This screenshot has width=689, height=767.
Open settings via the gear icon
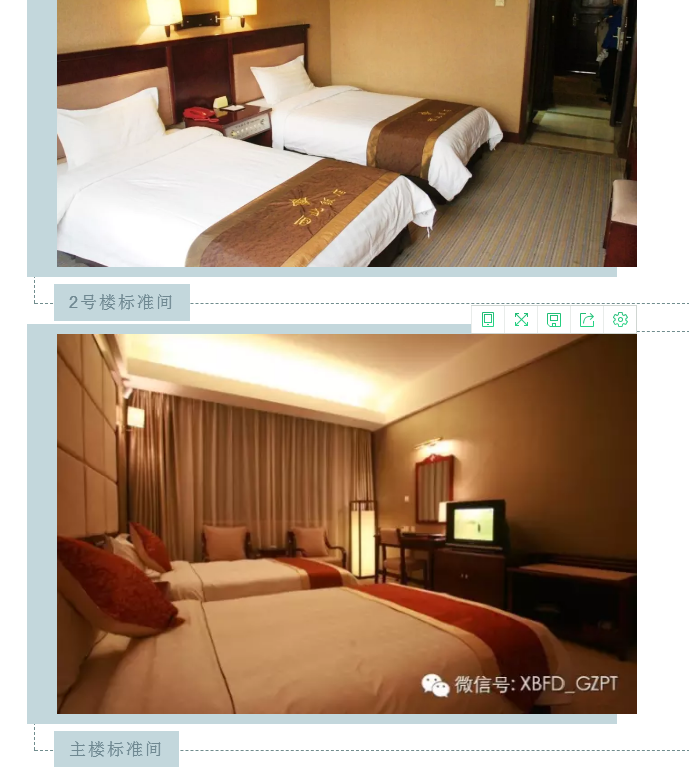point(620,319)
